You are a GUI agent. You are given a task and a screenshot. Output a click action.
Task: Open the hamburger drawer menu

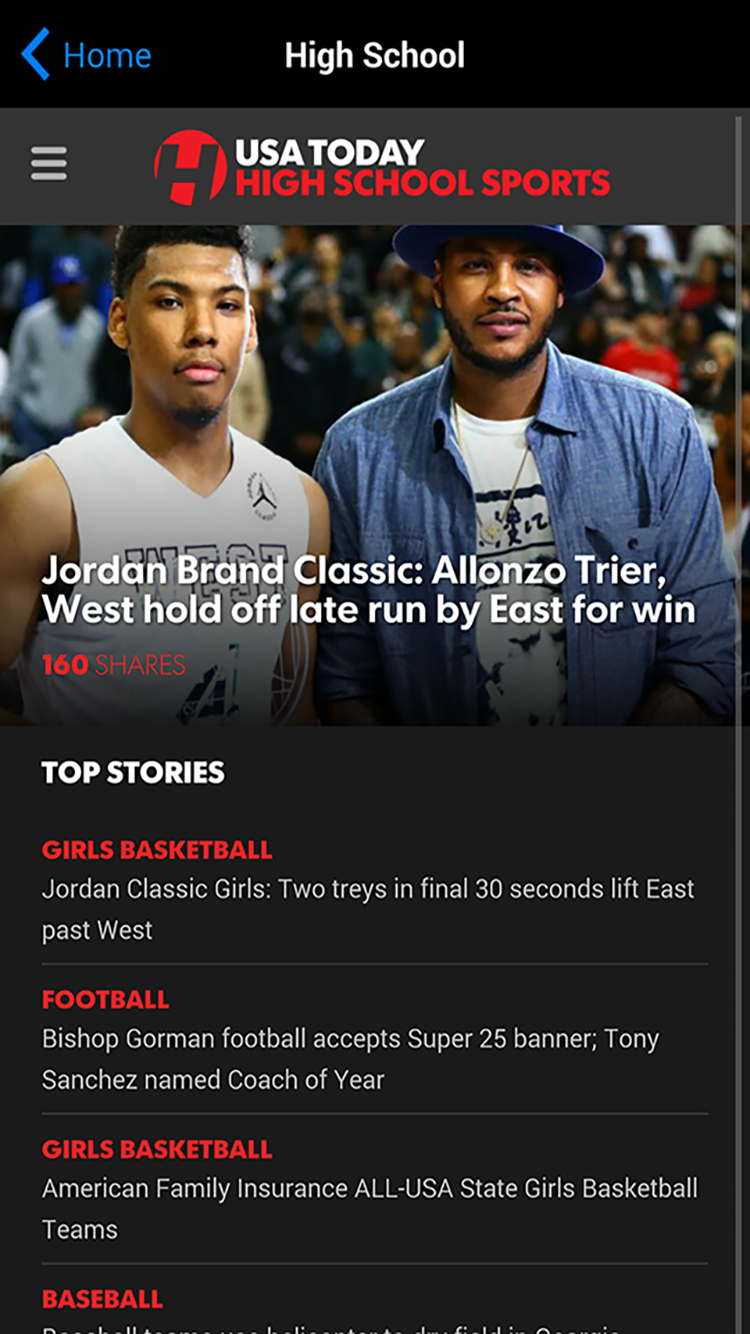[x=49, y=163]
